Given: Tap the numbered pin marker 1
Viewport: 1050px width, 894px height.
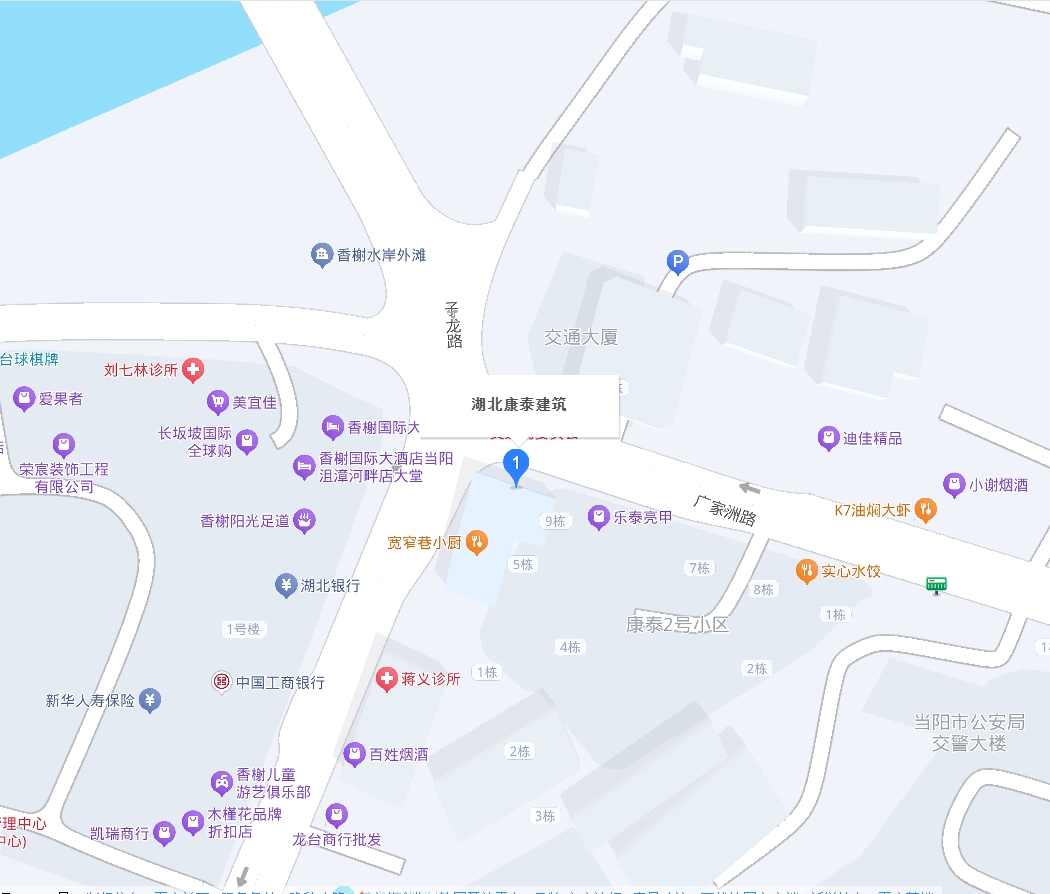Looking at the screenshot, I should (515, 465).
